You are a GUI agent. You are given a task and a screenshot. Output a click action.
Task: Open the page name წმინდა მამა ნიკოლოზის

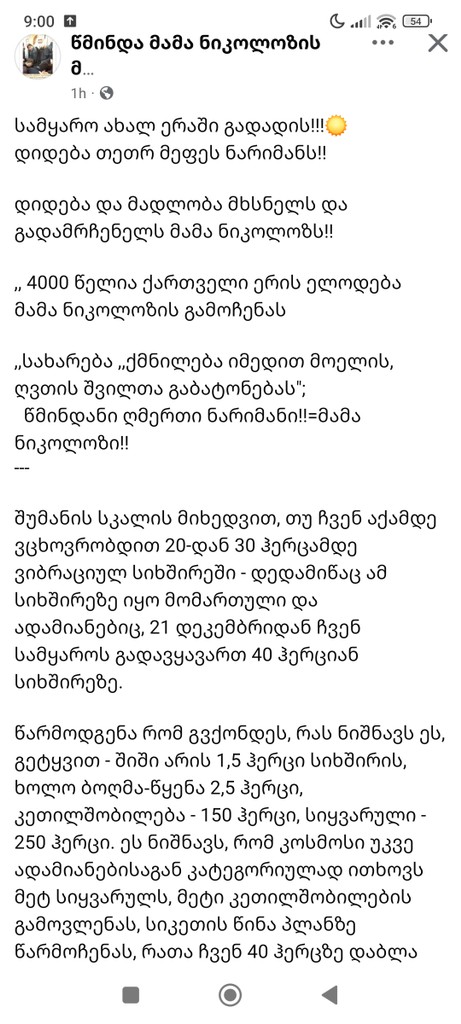point(196,44)
